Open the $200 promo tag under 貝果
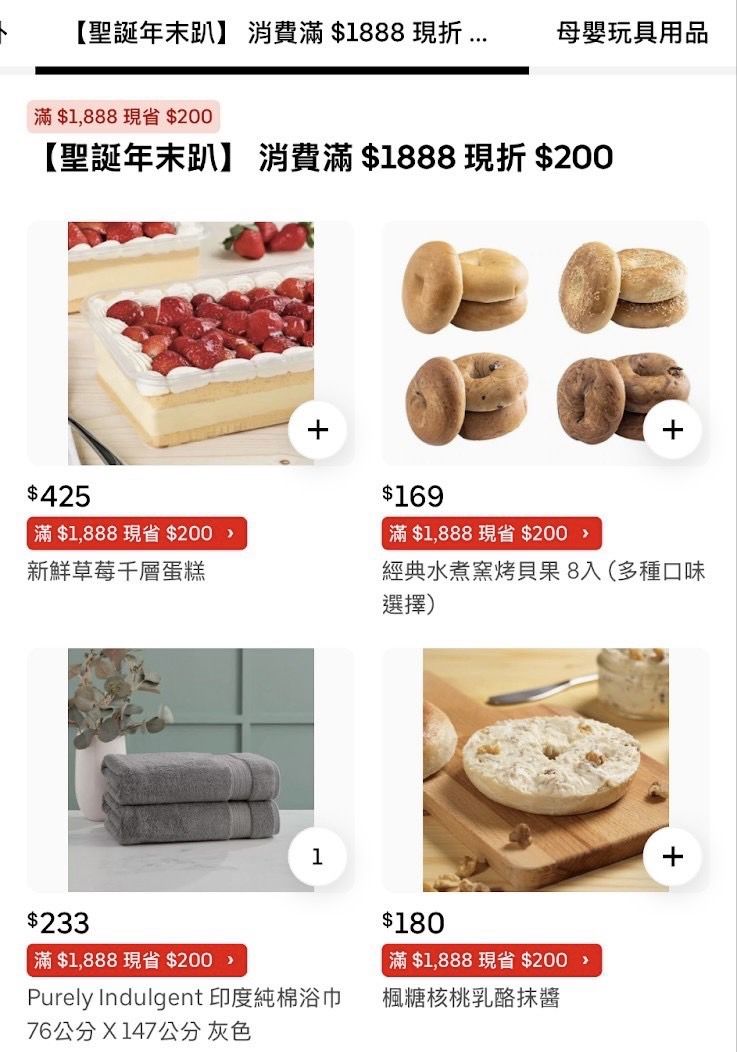Viewport: 737px width, 1052px height. pos(491,533)
